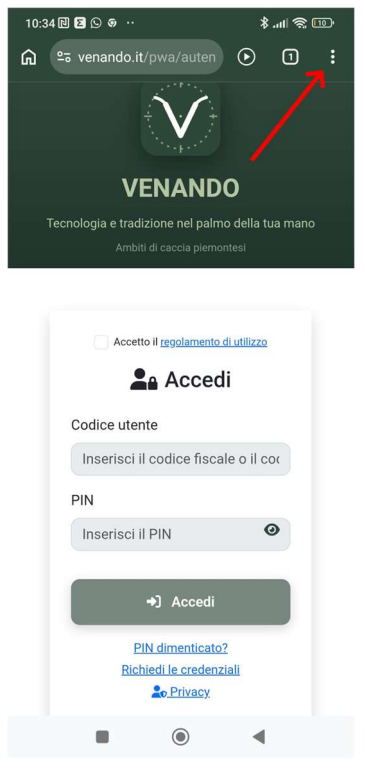The image size is (365, 768).
Task: Tap the system back button
Action: [x=259, y=736]
